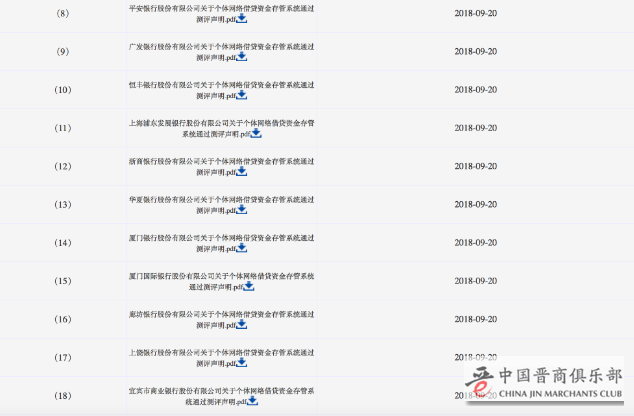Tap the download icon for 宜宾市商业银行
Screen dimensions: 634x416
(252, 401)
